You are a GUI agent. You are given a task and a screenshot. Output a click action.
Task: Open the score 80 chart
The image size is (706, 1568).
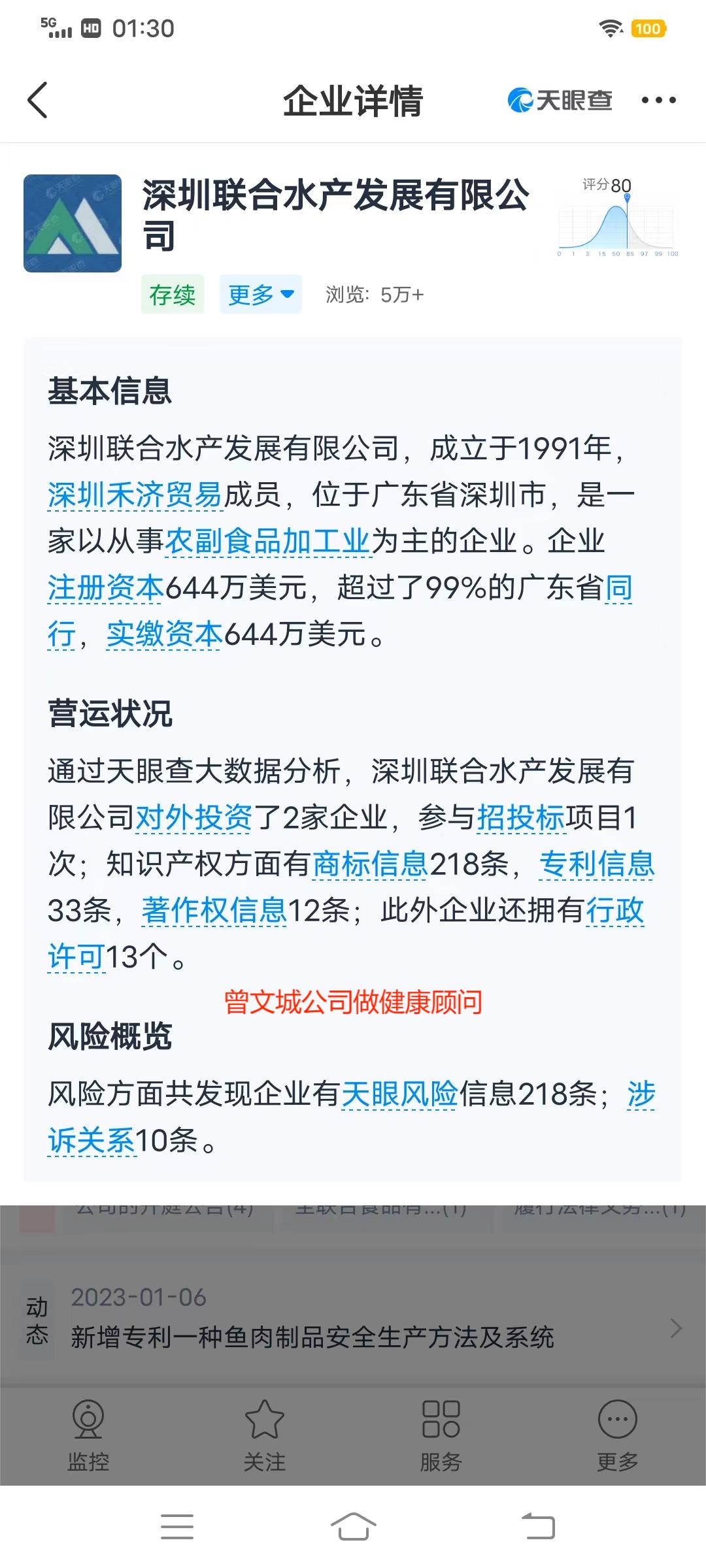618,216
